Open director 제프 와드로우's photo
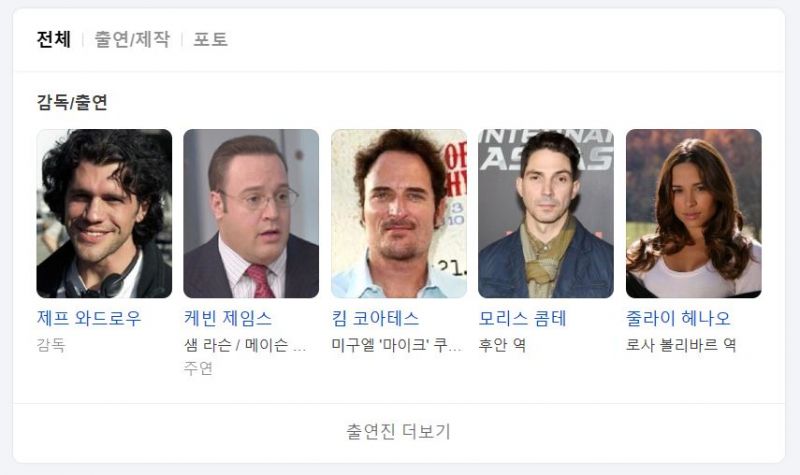Viewport: 800px width, 475px height. click(x=104, y=214)
